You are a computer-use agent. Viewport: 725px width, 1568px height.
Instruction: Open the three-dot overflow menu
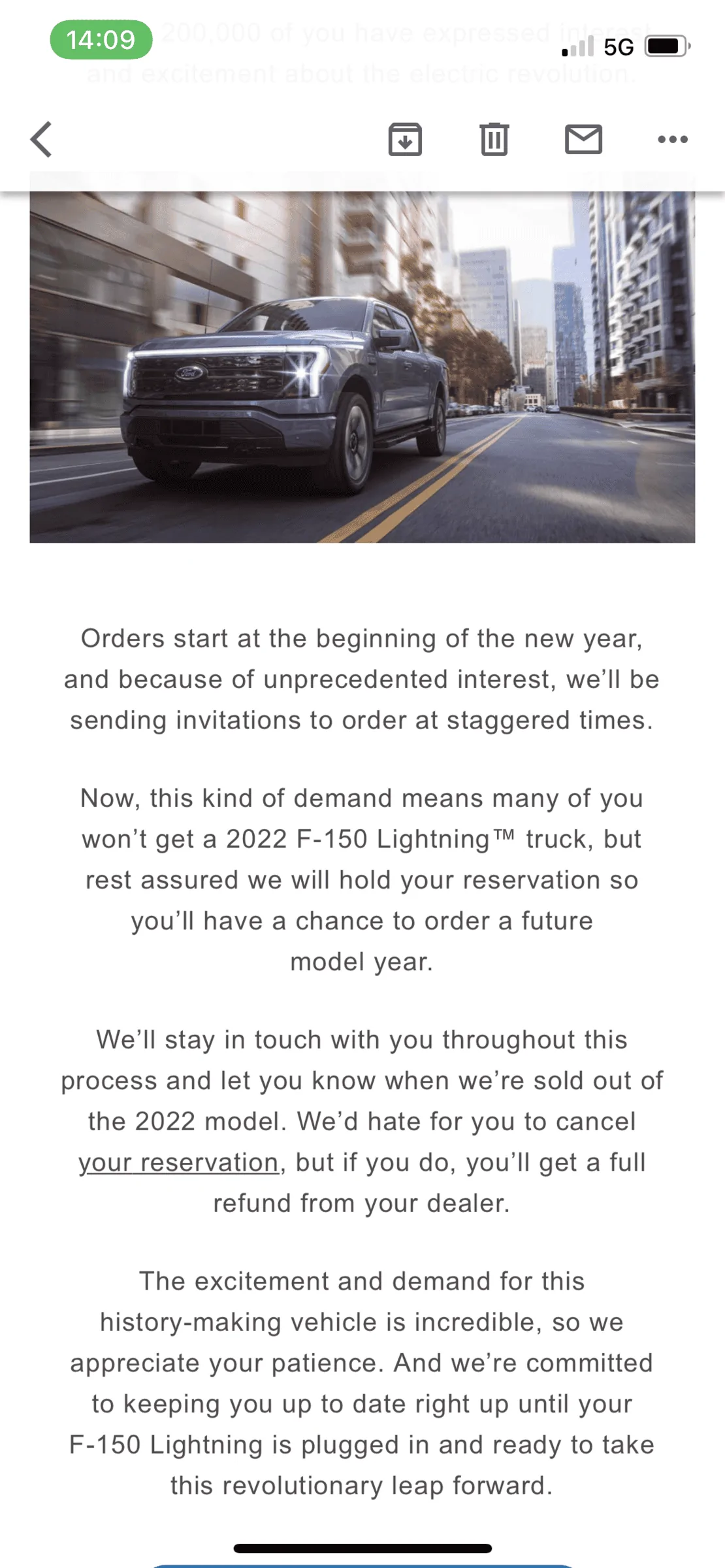coord(672,139)
